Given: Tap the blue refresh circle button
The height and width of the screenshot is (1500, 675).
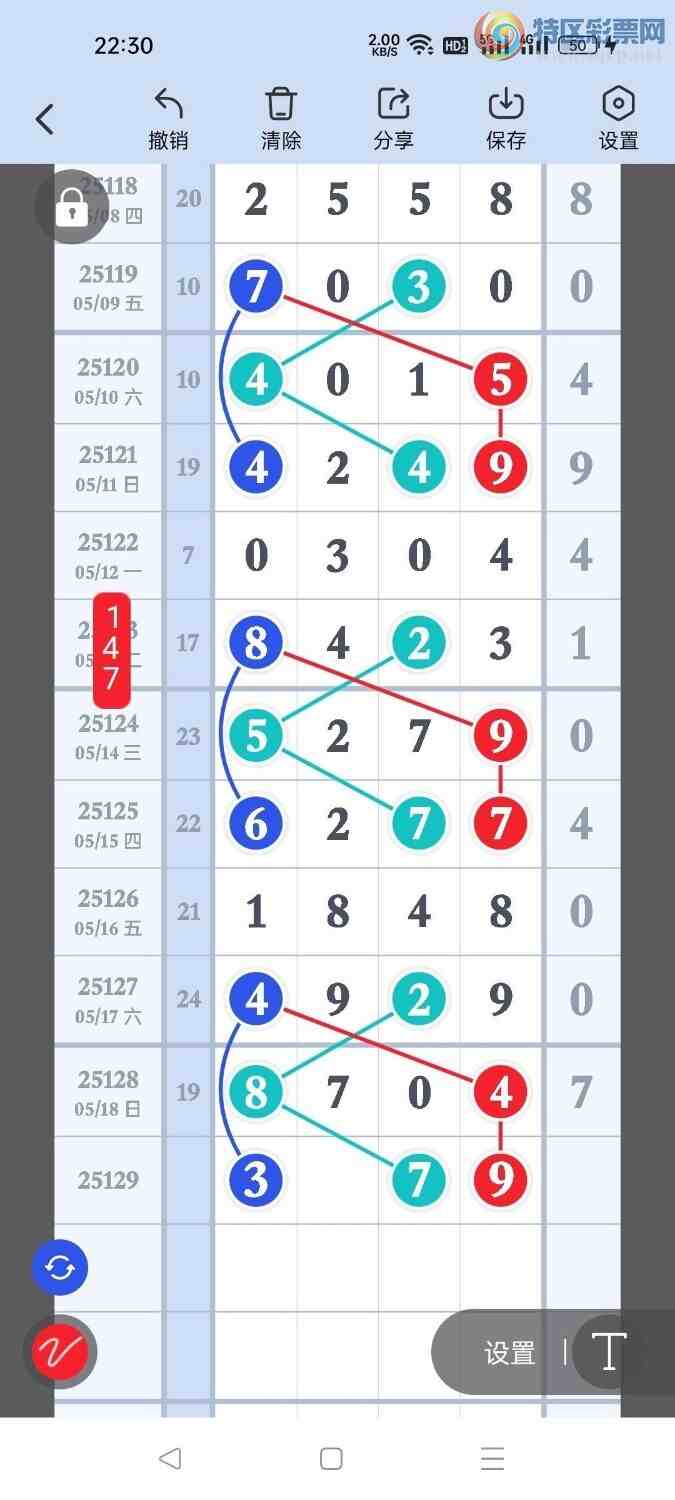Looking at the screenshot, I should pos(60,1268).
